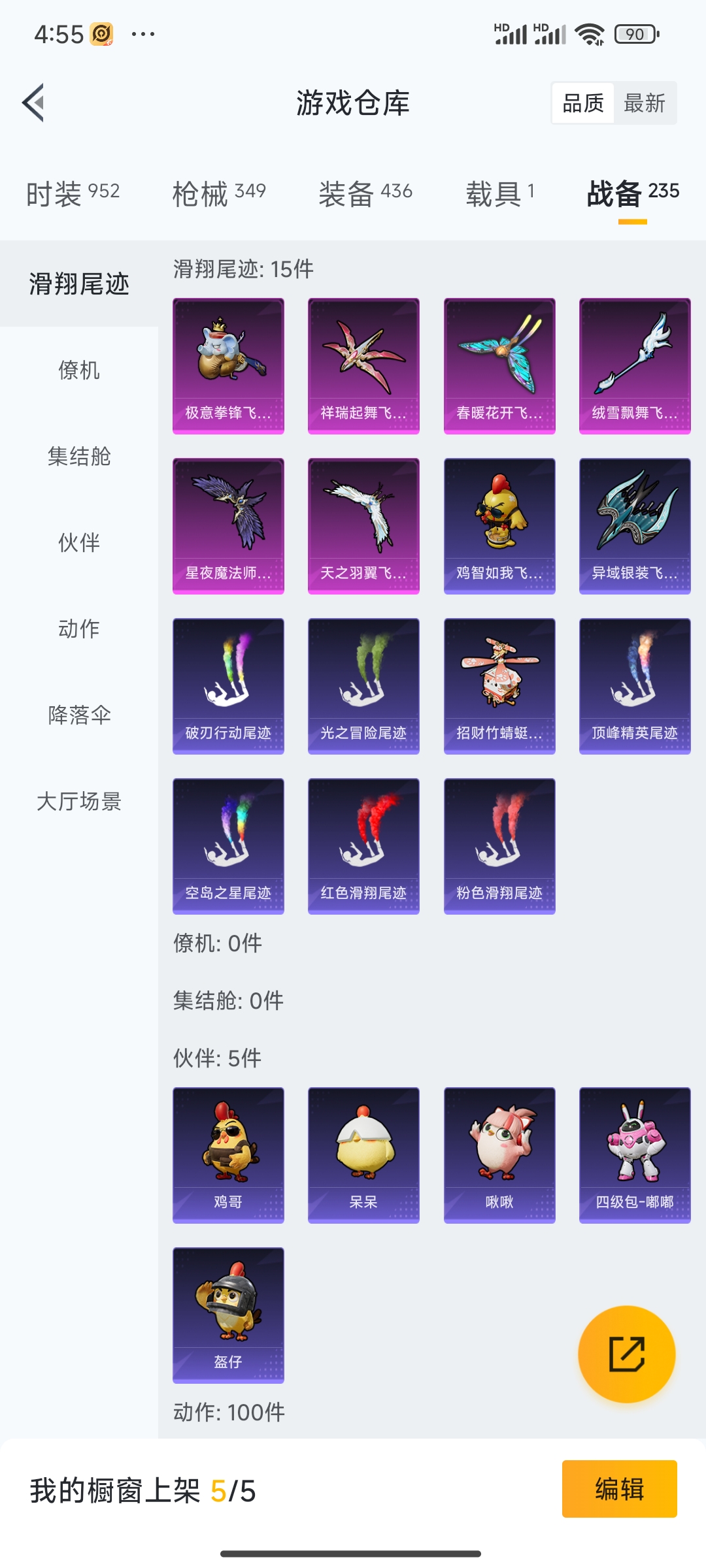The height and width of the screenshot is (1568, 706).
Task: Open the 空岛之星尾迹 item
Action: pos(227,844)
